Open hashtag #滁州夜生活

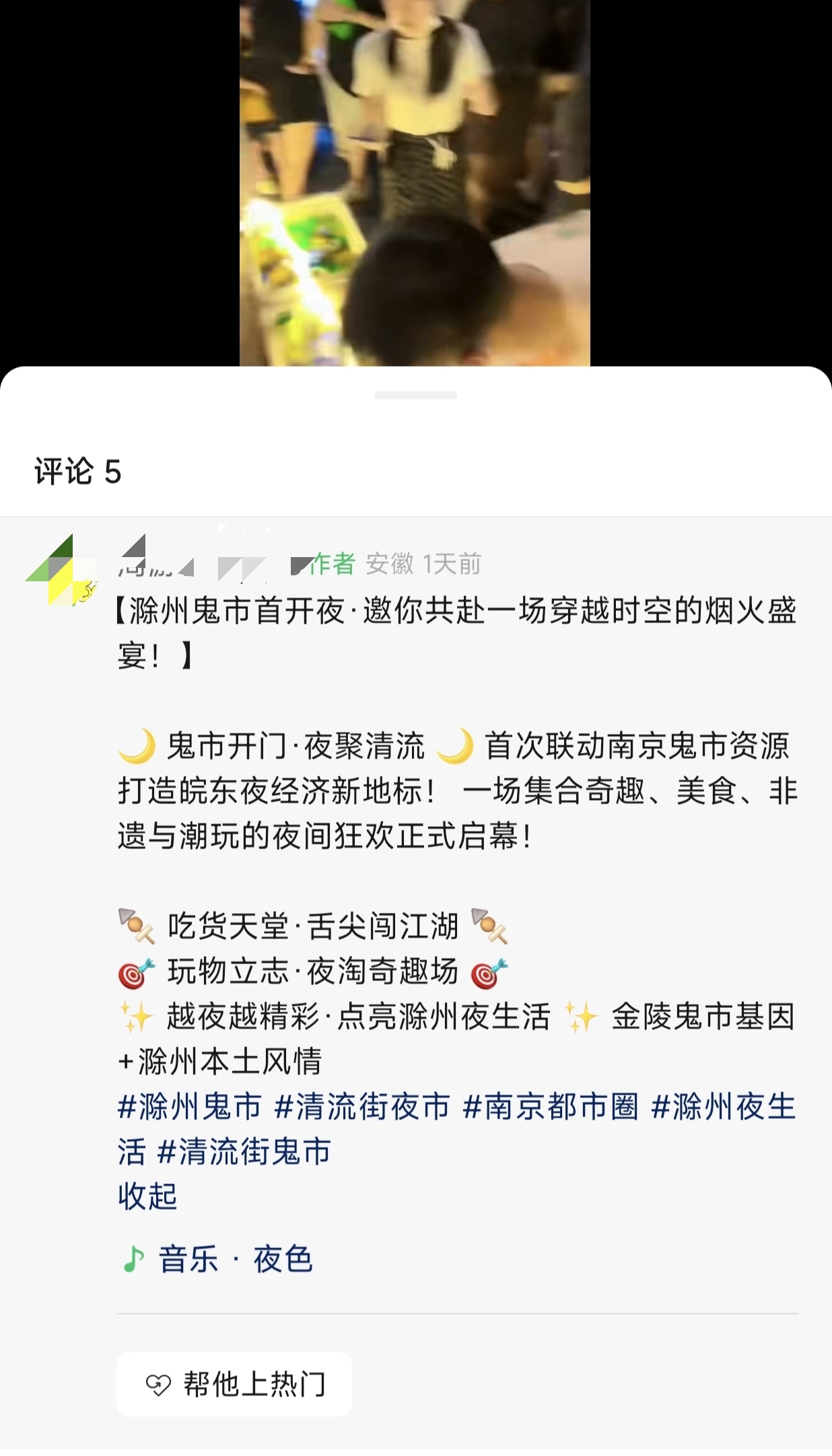point(724,1107)
